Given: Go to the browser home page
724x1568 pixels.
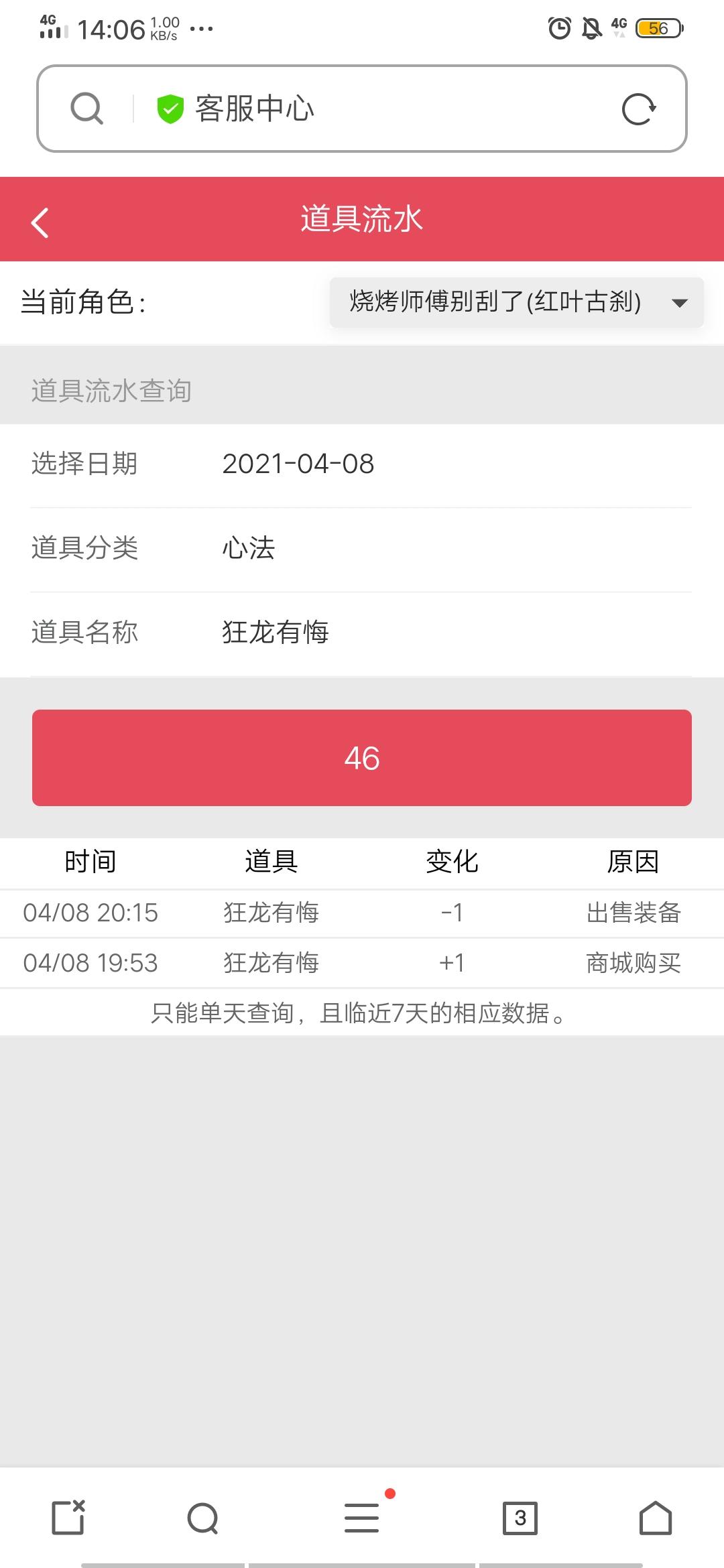Looking at the screenshot, I should click(655, 1518).
